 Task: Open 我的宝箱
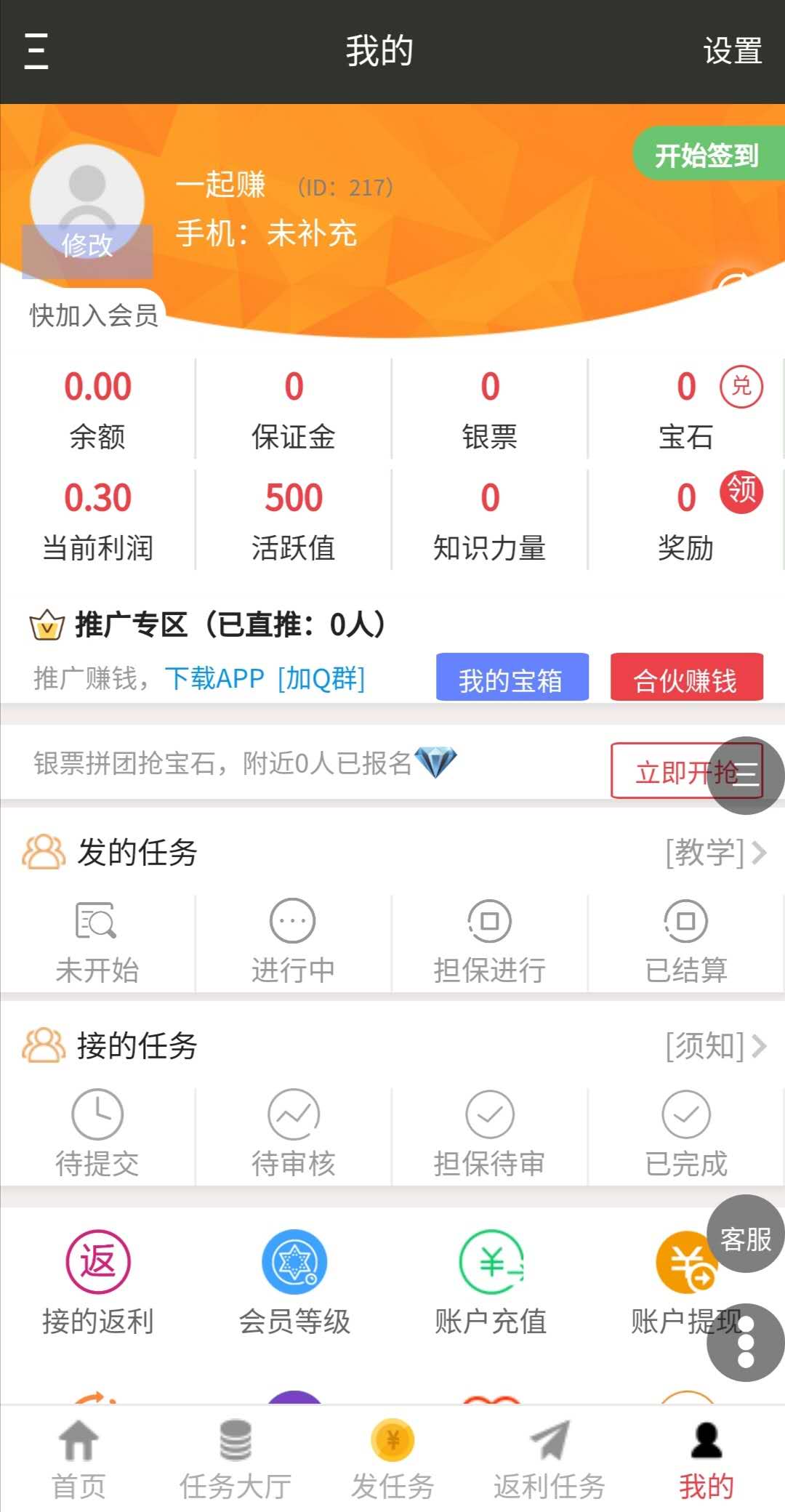click(512, 677)
